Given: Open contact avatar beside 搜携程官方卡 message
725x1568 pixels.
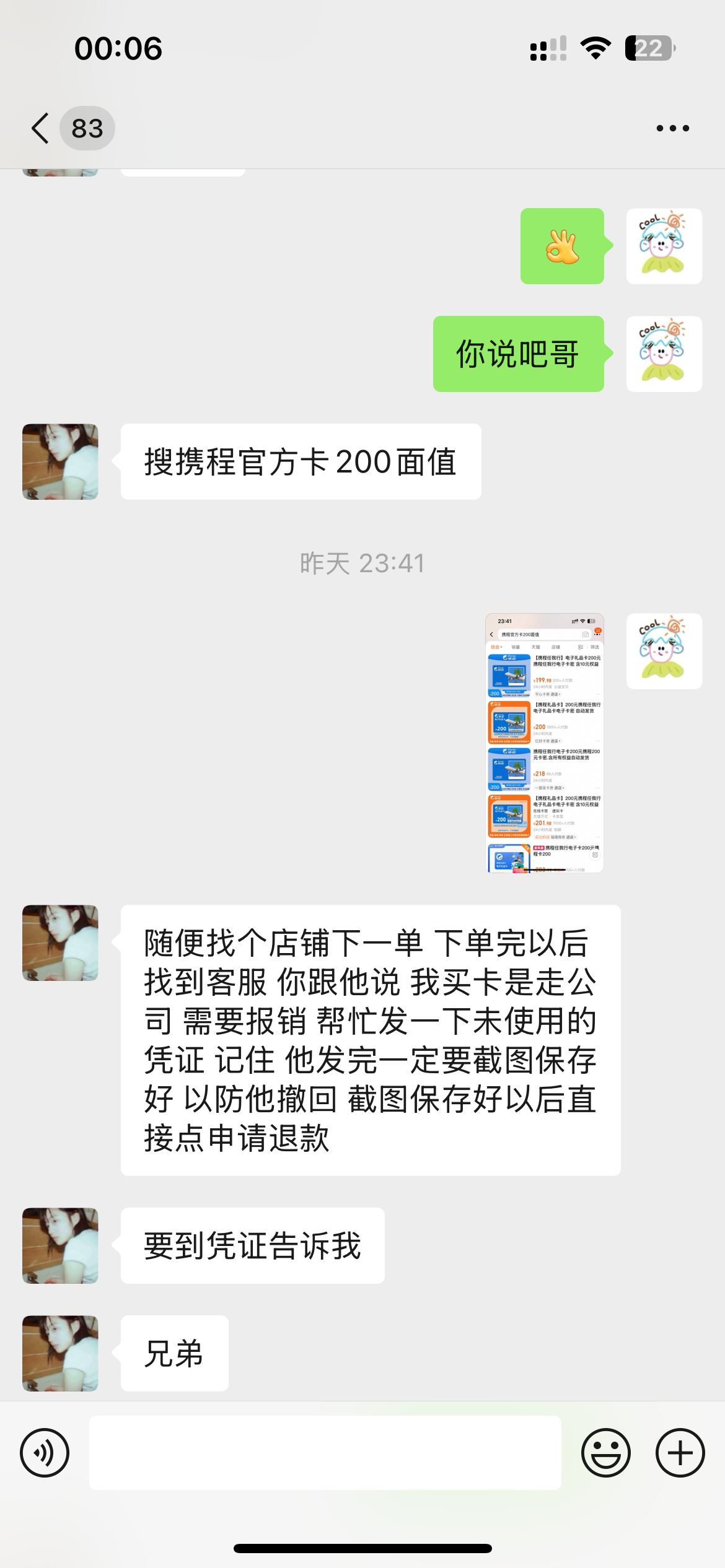Looking at the screenshot, I should point(60,461).
